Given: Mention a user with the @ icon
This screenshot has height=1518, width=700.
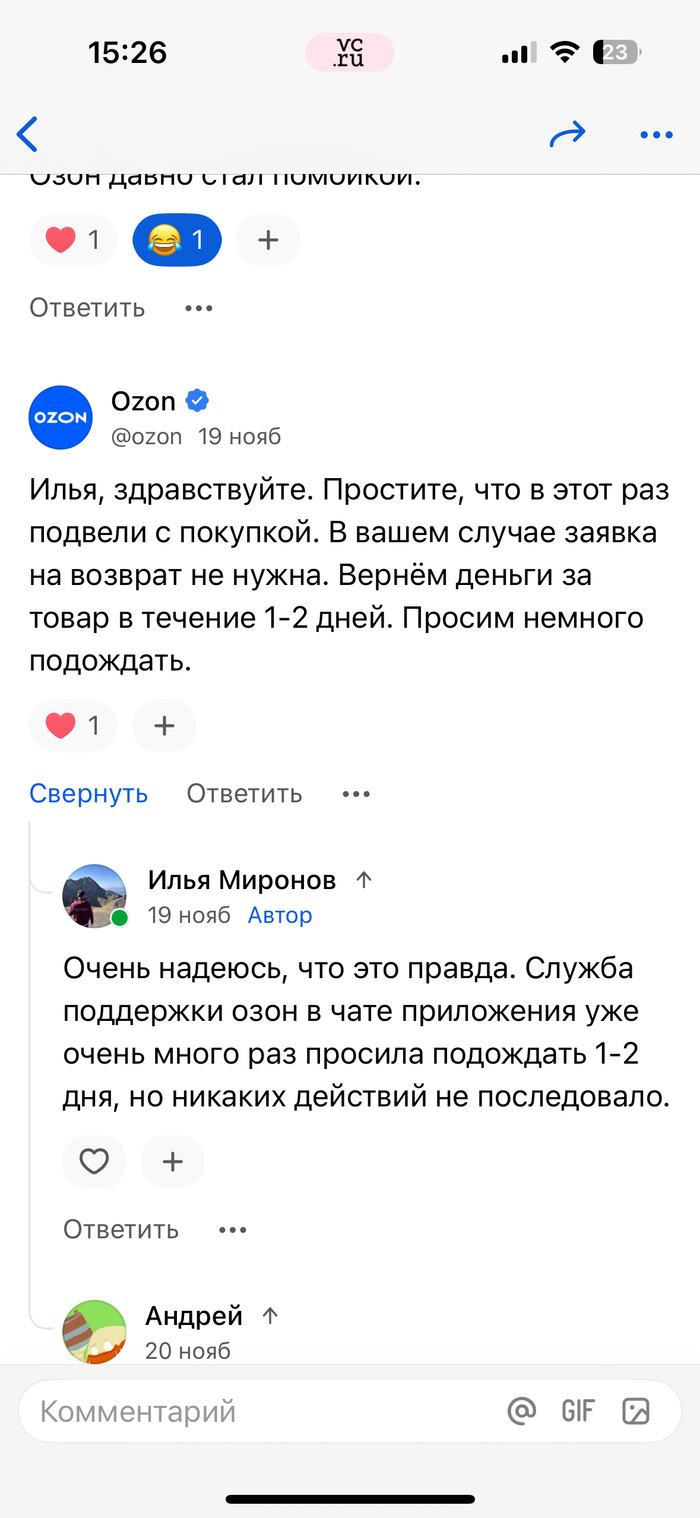Looking at the screenshot, I should tap(521, 1411).
